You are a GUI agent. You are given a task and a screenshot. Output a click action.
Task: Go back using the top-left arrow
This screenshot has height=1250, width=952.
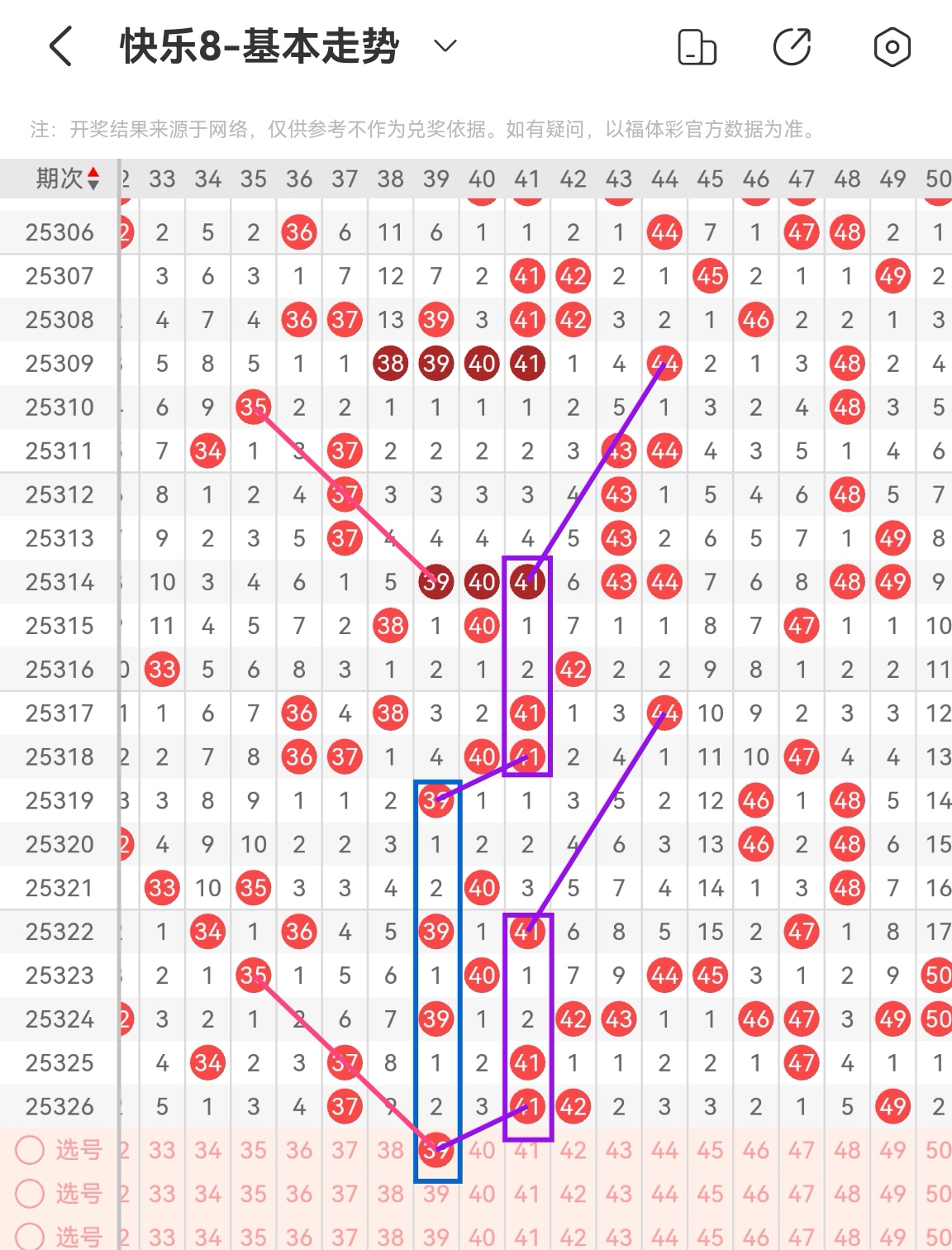coord(61,46)
